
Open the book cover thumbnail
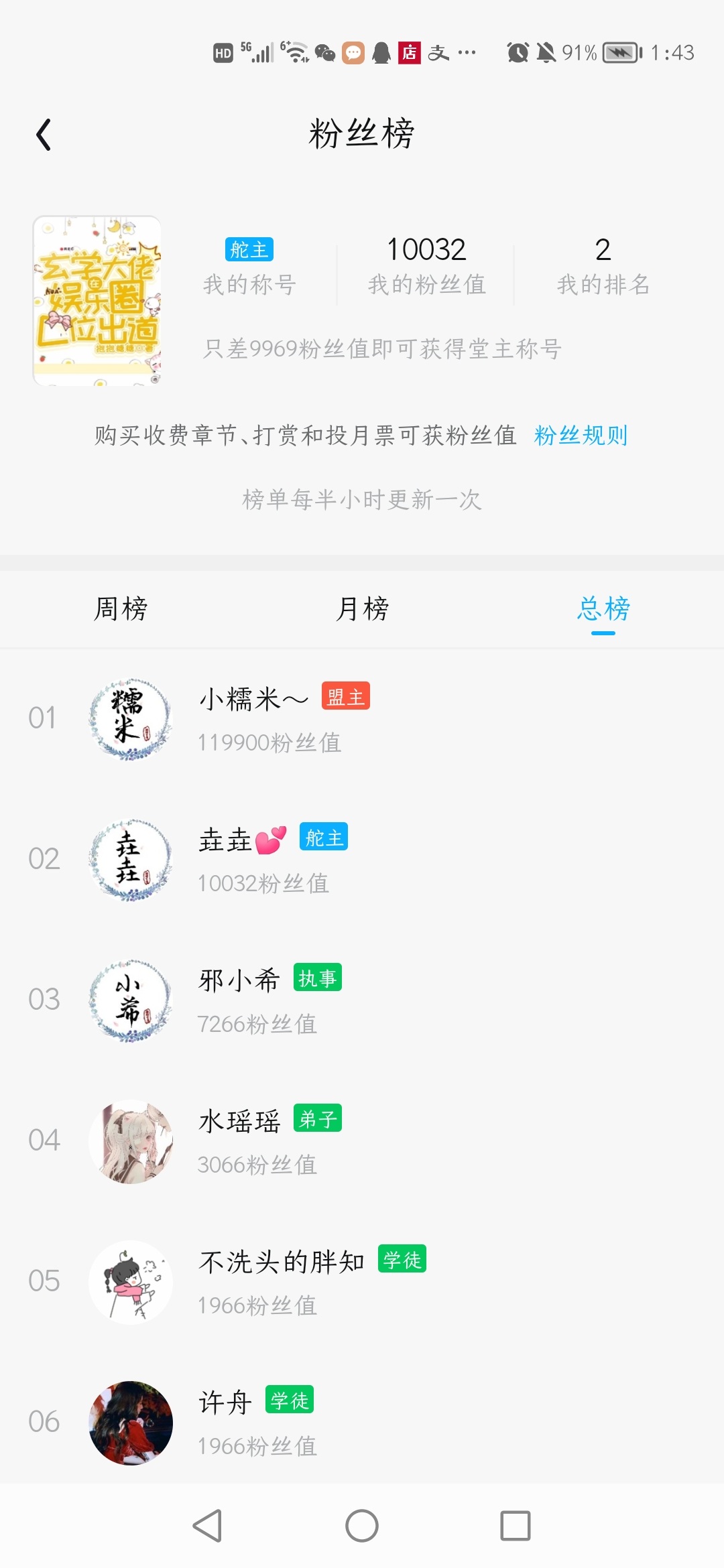[x=97, y=301]
